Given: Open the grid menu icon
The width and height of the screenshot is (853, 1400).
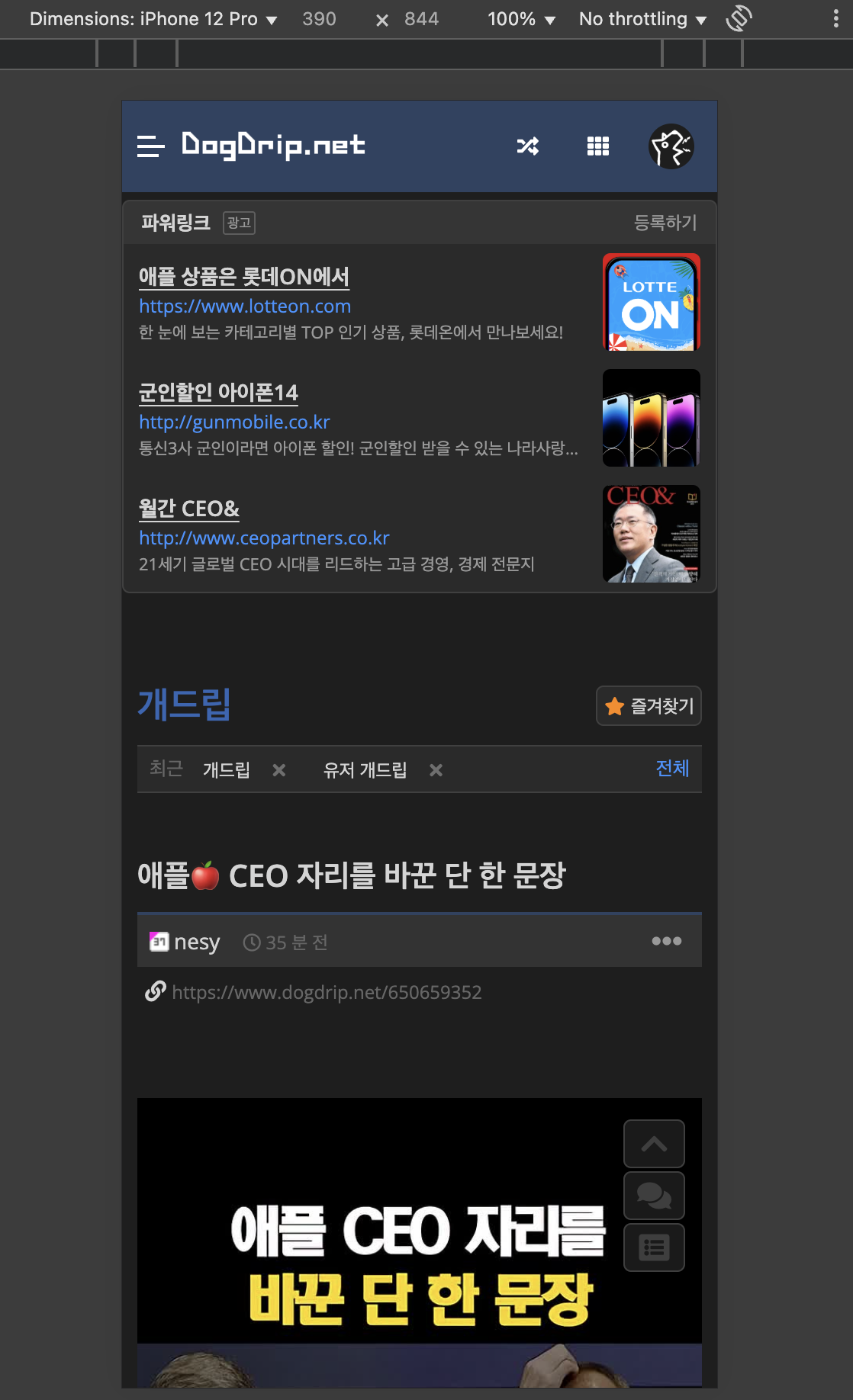Looking at the screenshot, I should (598, 146).
